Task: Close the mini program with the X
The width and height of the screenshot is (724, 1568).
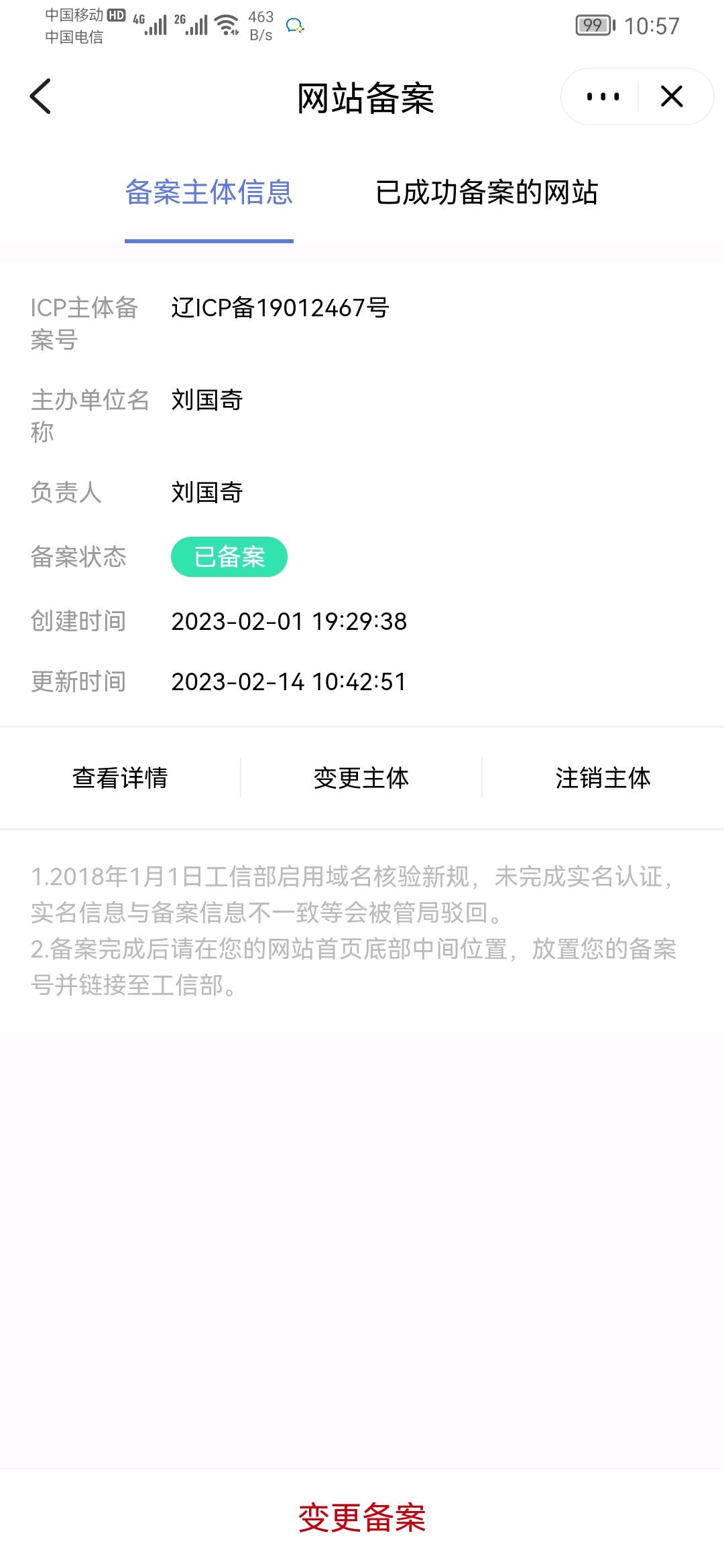Action: click(x=672, y=96)
